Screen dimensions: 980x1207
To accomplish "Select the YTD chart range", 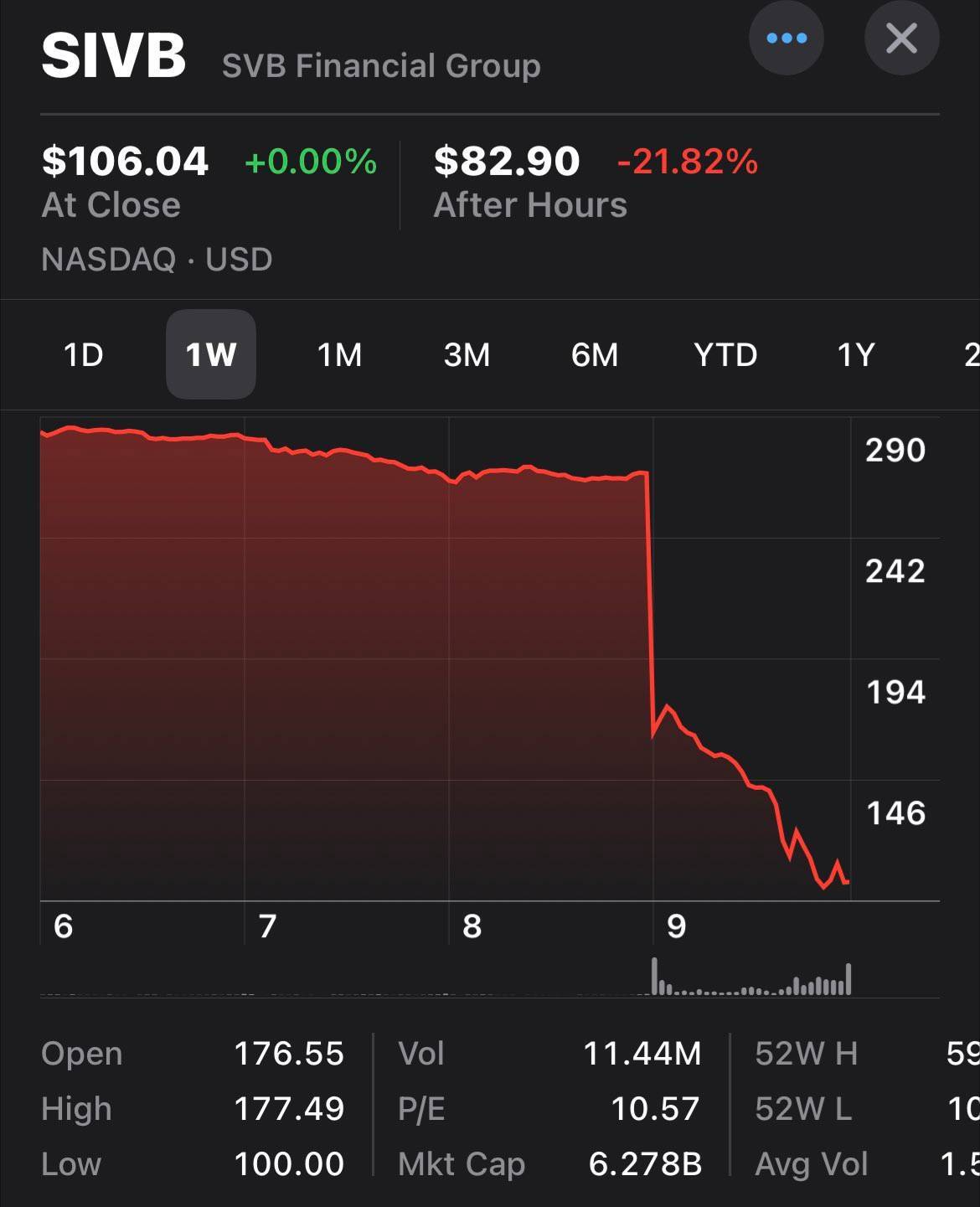I will pos(725,355).
